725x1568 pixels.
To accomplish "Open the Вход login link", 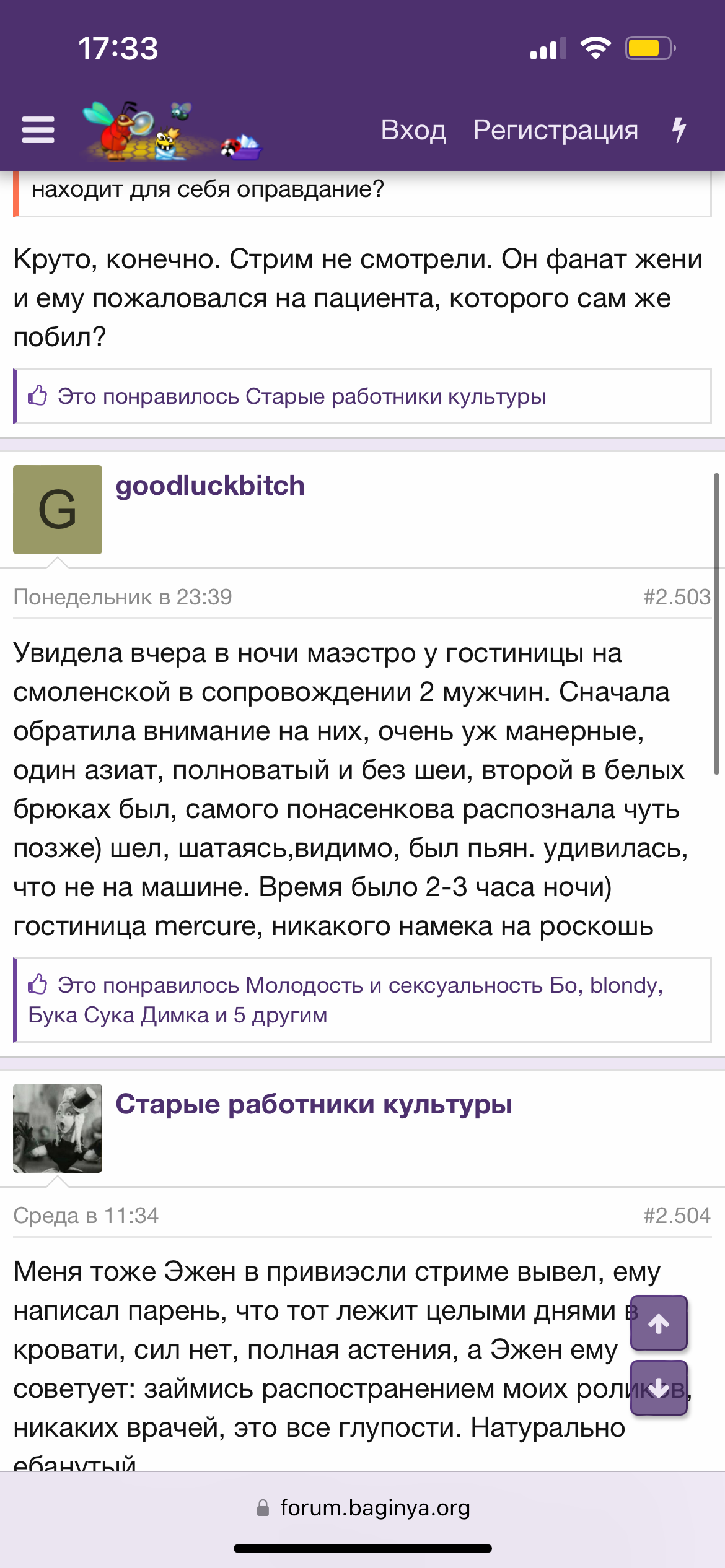I will (x=413, y=130).
